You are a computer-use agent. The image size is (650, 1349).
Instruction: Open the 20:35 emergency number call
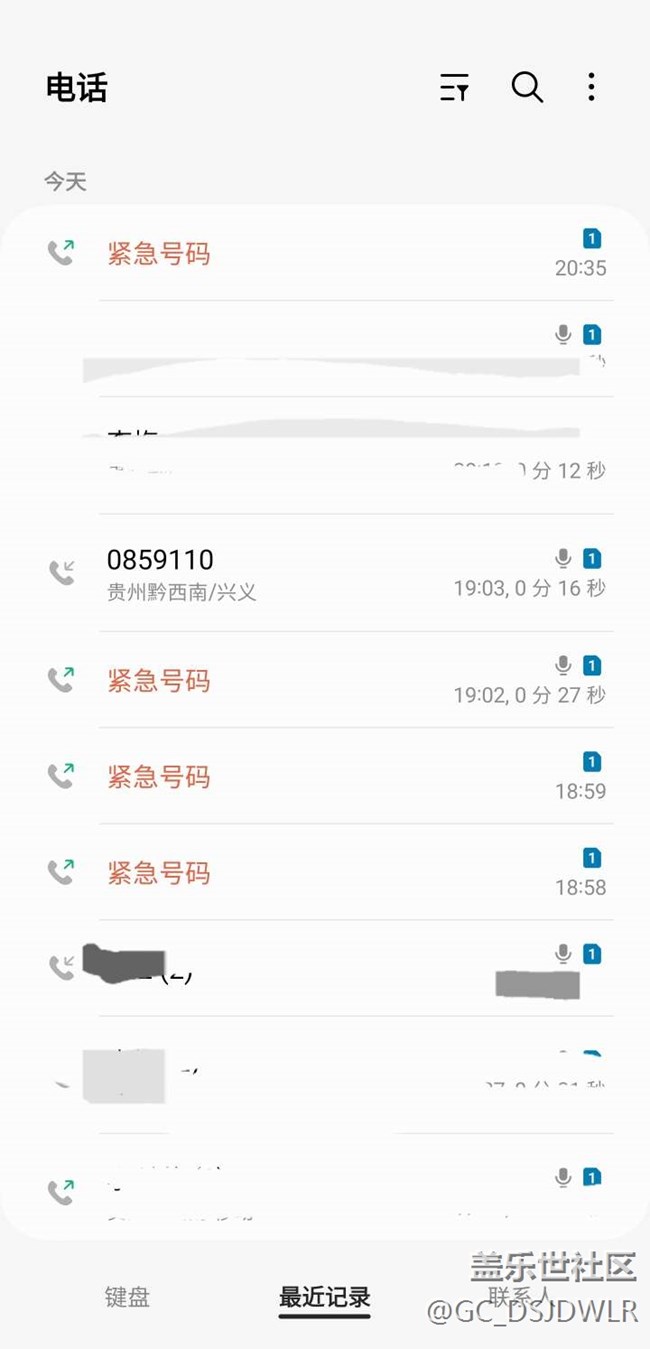[330, 254]
